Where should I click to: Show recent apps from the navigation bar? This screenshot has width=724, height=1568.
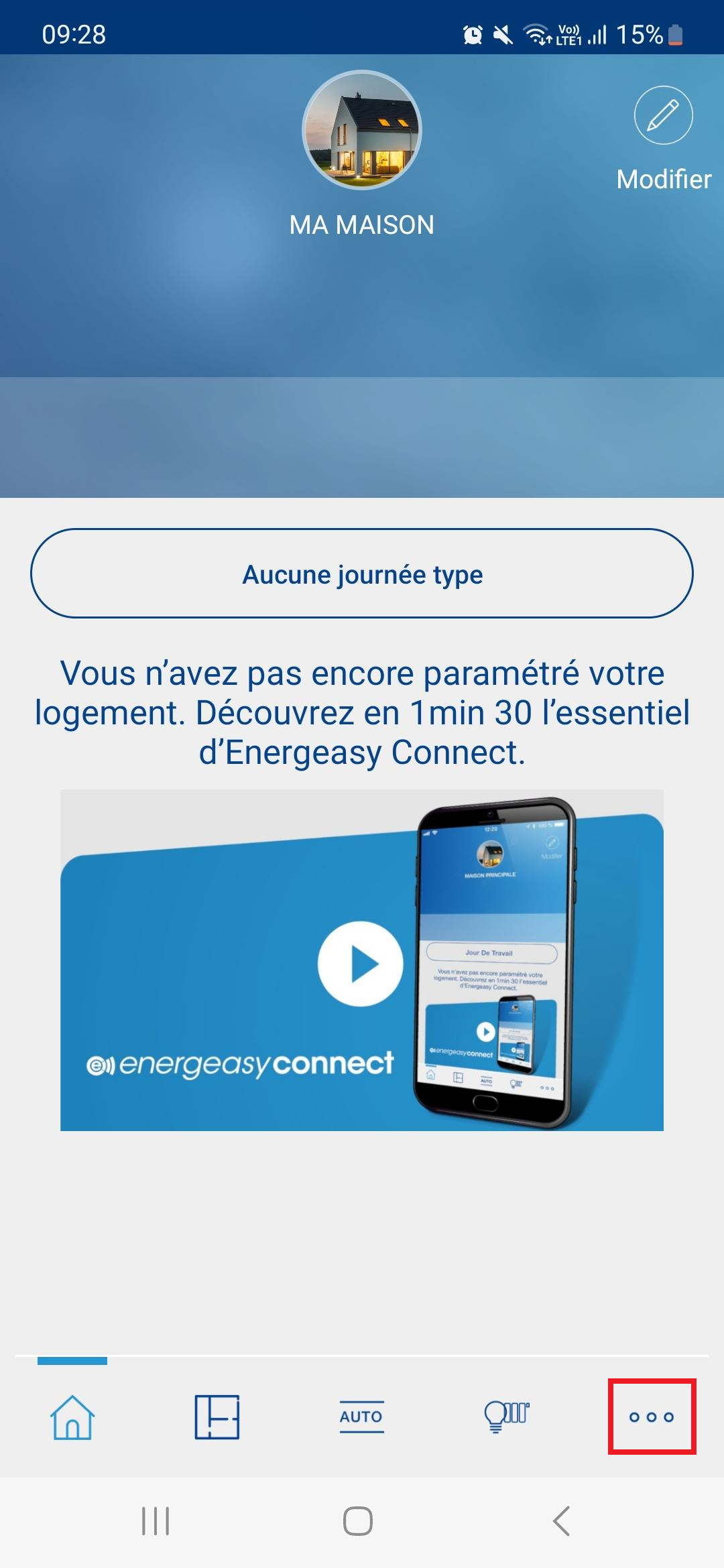156,1520
